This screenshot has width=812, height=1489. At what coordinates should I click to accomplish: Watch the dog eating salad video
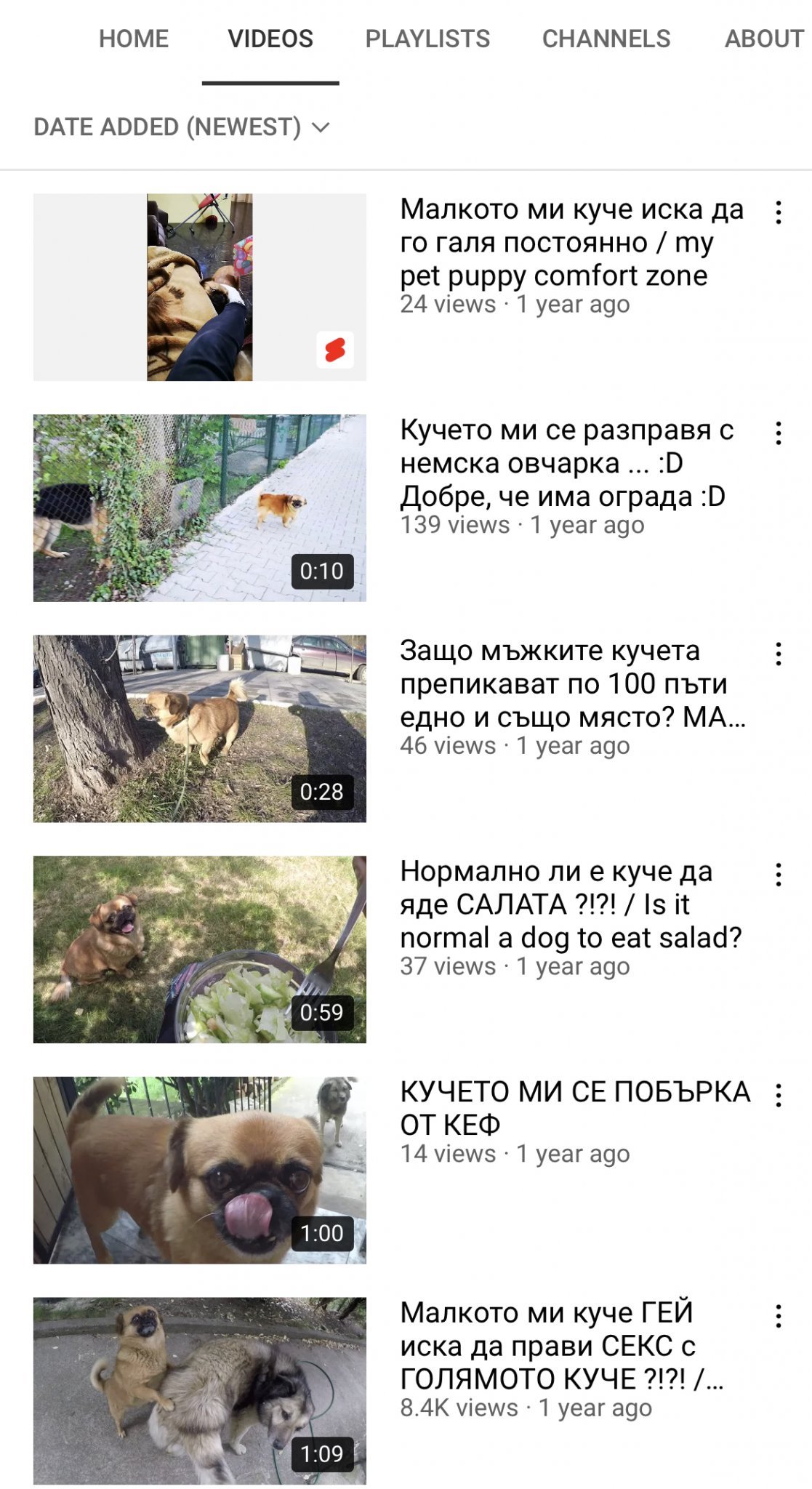click(x=200, y=950)
